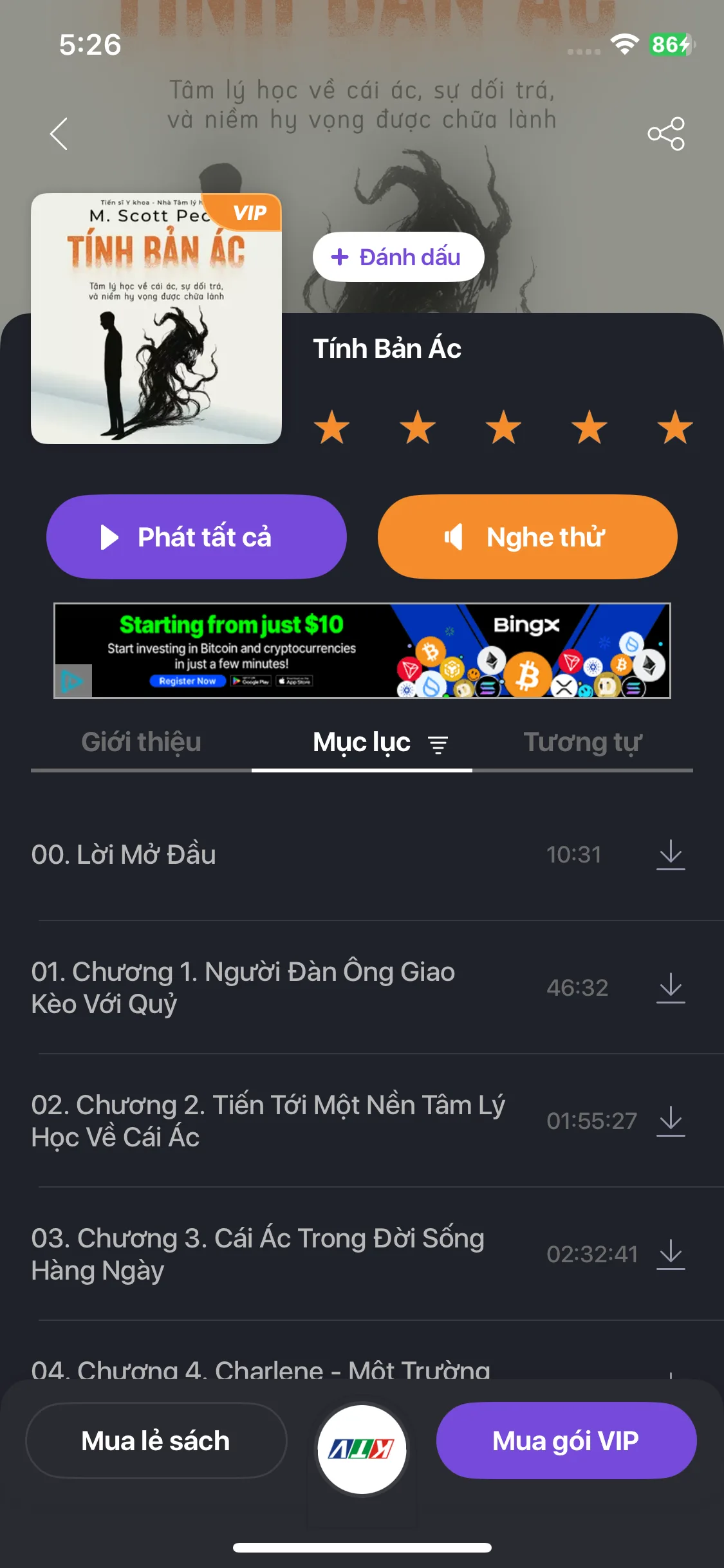The height and width of the screenshot is (1568, 724).
Task: Click the download icon for Lời Mở Đầu
Action: pos(671,854)
